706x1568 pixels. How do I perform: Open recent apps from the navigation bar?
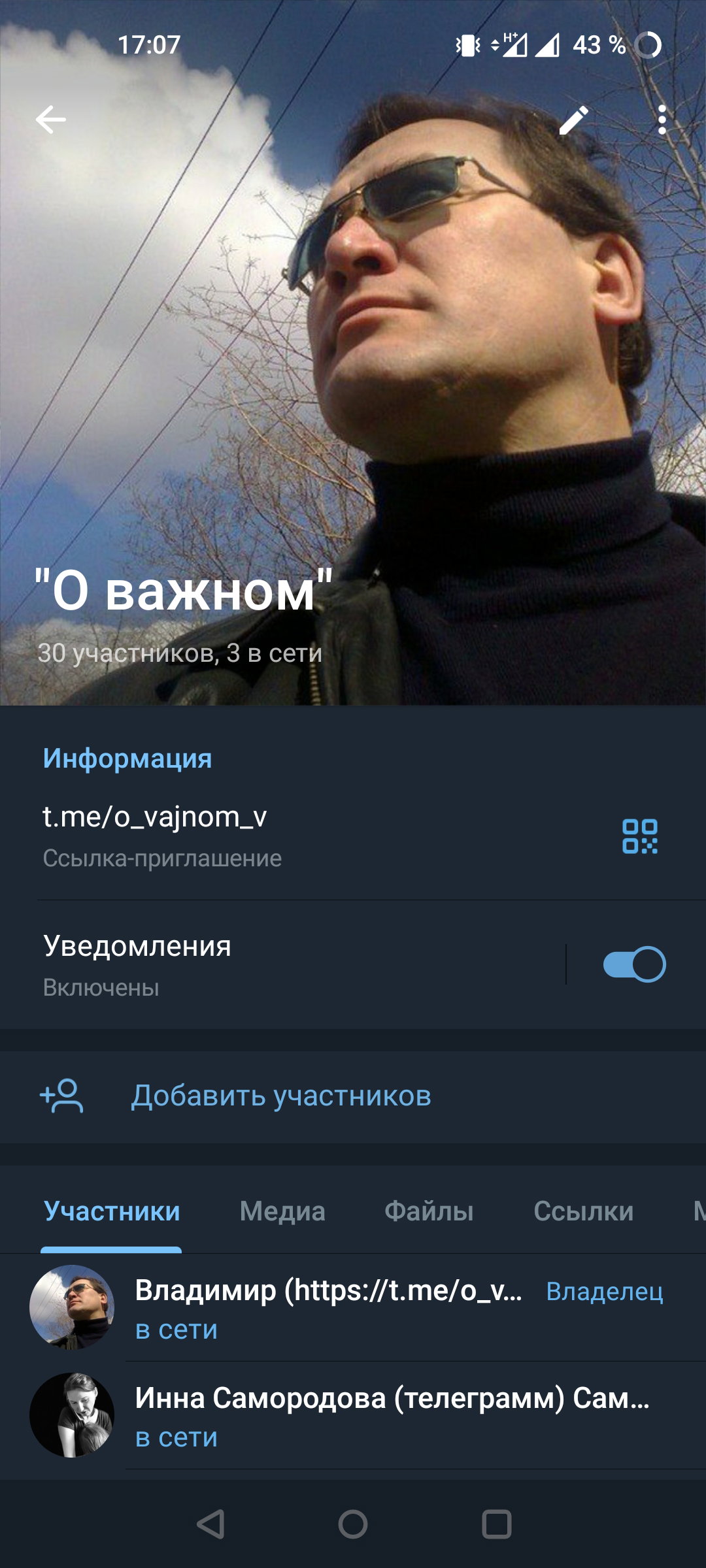coord(497,1525)
